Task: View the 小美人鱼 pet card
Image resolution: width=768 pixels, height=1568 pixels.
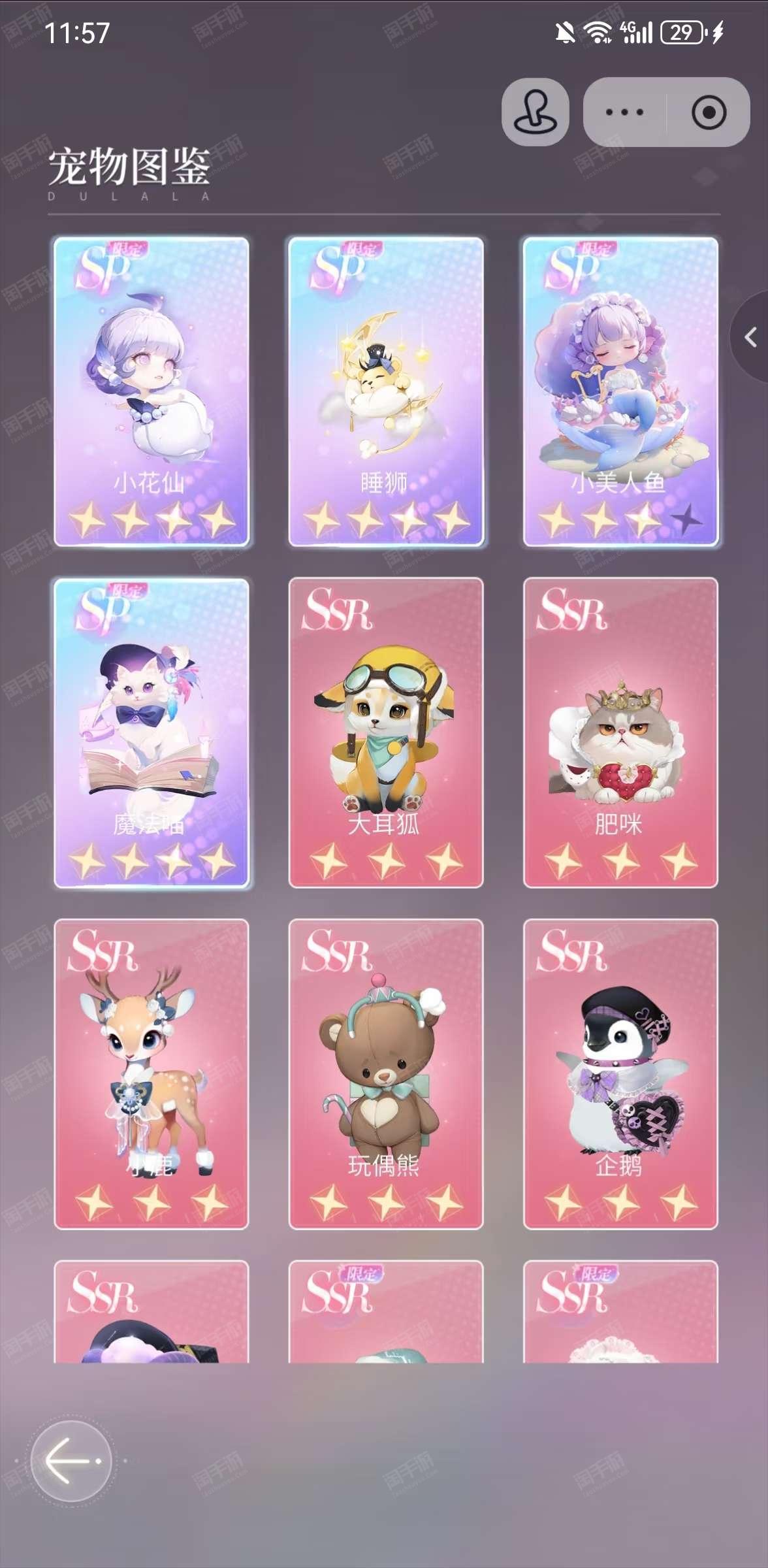Action: coord(620,392)
